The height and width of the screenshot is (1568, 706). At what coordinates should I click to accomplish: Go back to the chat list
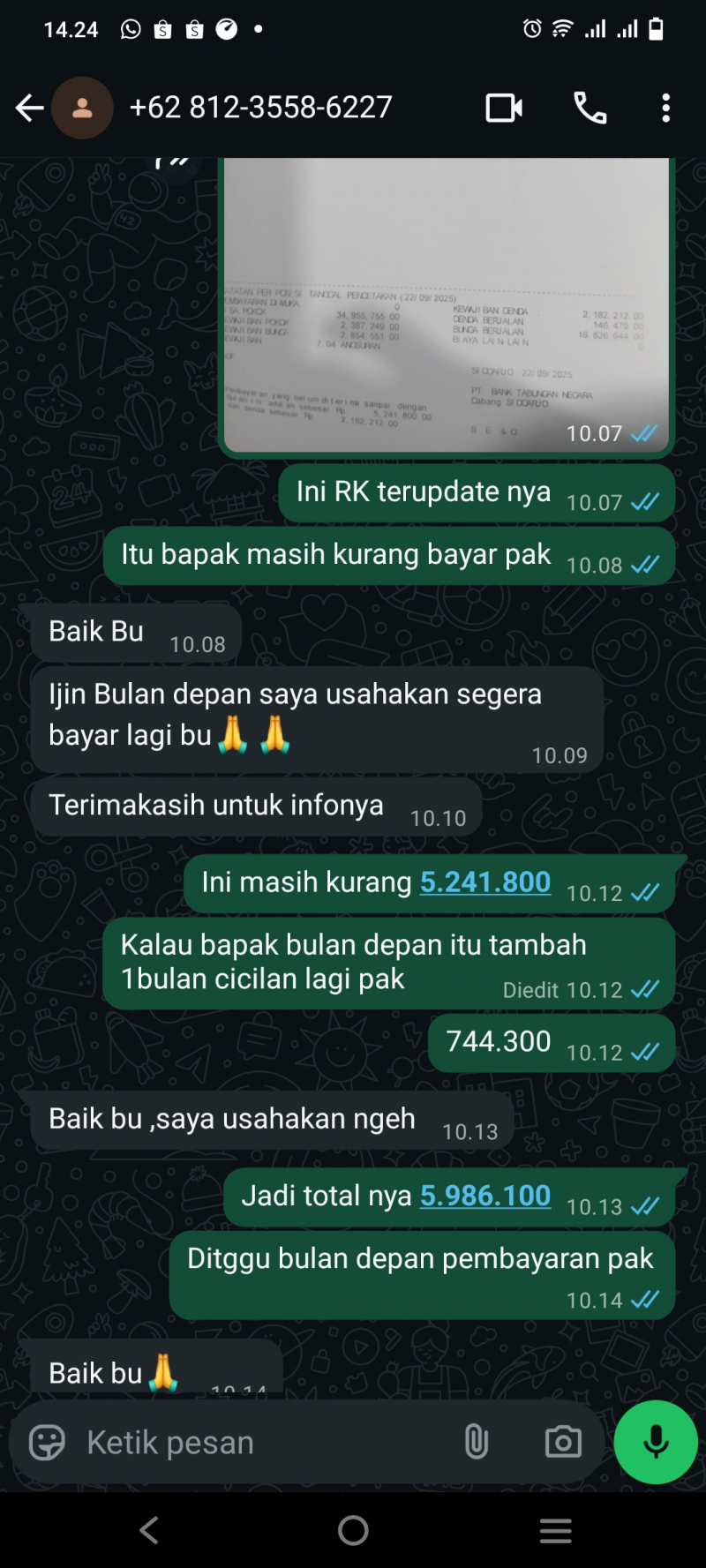coord(29,108)
